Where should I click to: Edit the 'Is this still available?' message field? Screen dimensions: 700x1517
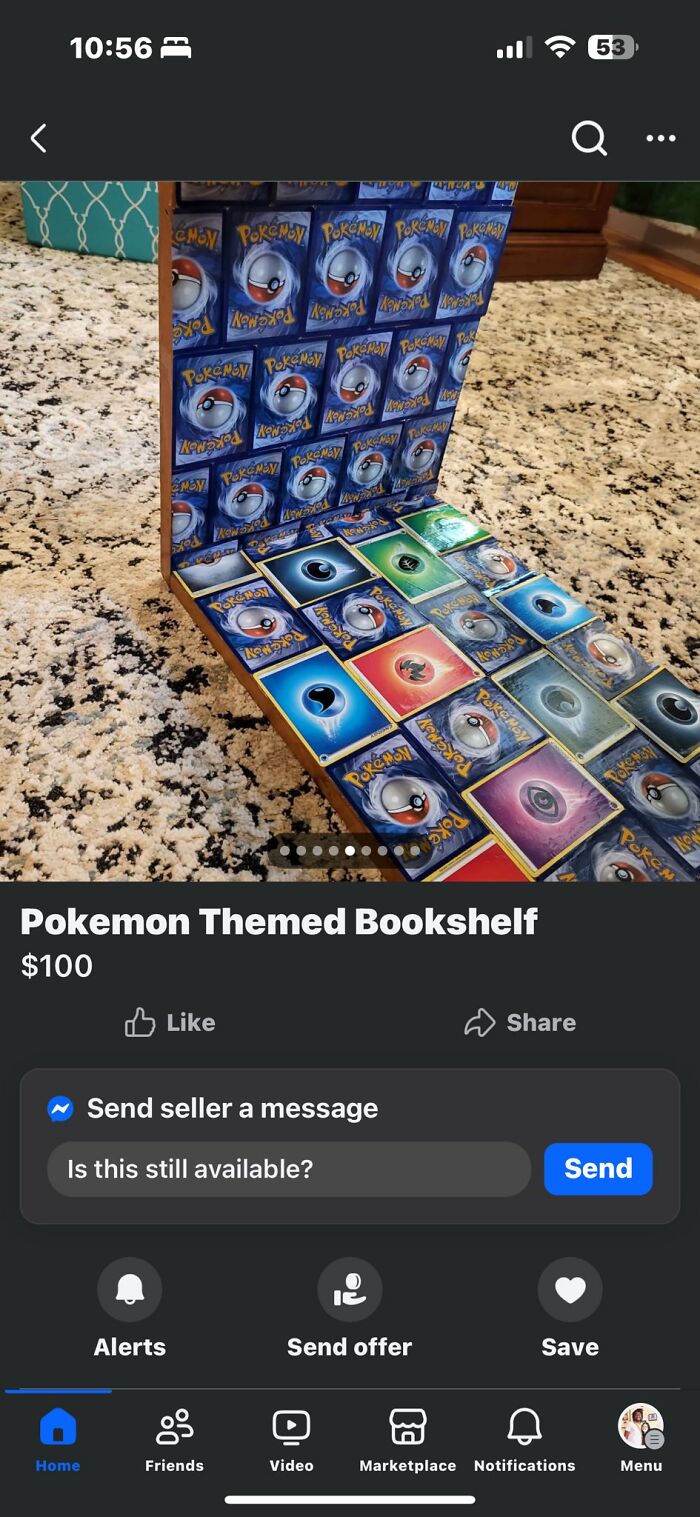[x=288, y=1168]
